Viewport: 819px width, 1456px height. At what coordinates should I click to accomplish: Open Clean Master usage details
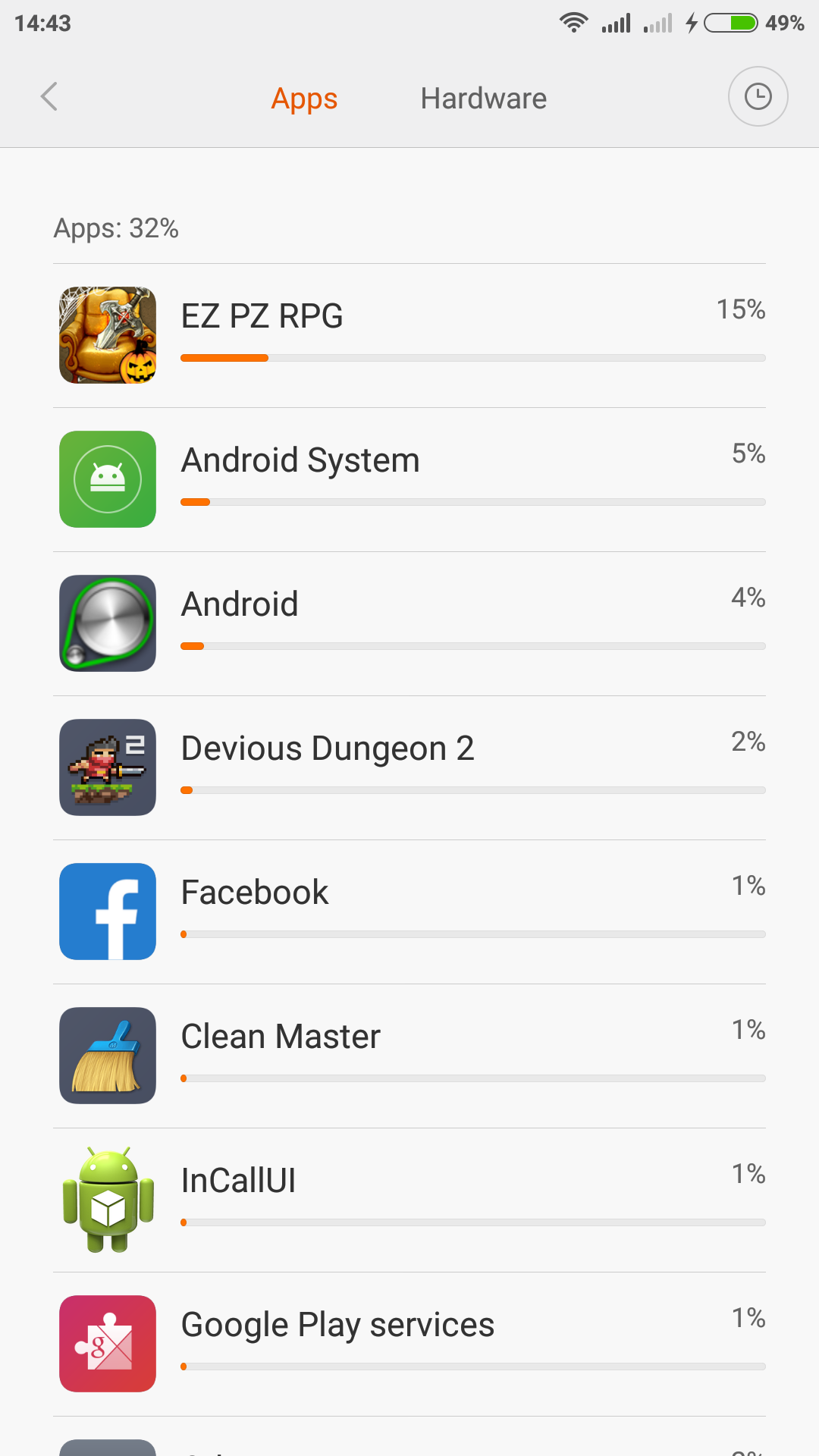click(409, 1056)
